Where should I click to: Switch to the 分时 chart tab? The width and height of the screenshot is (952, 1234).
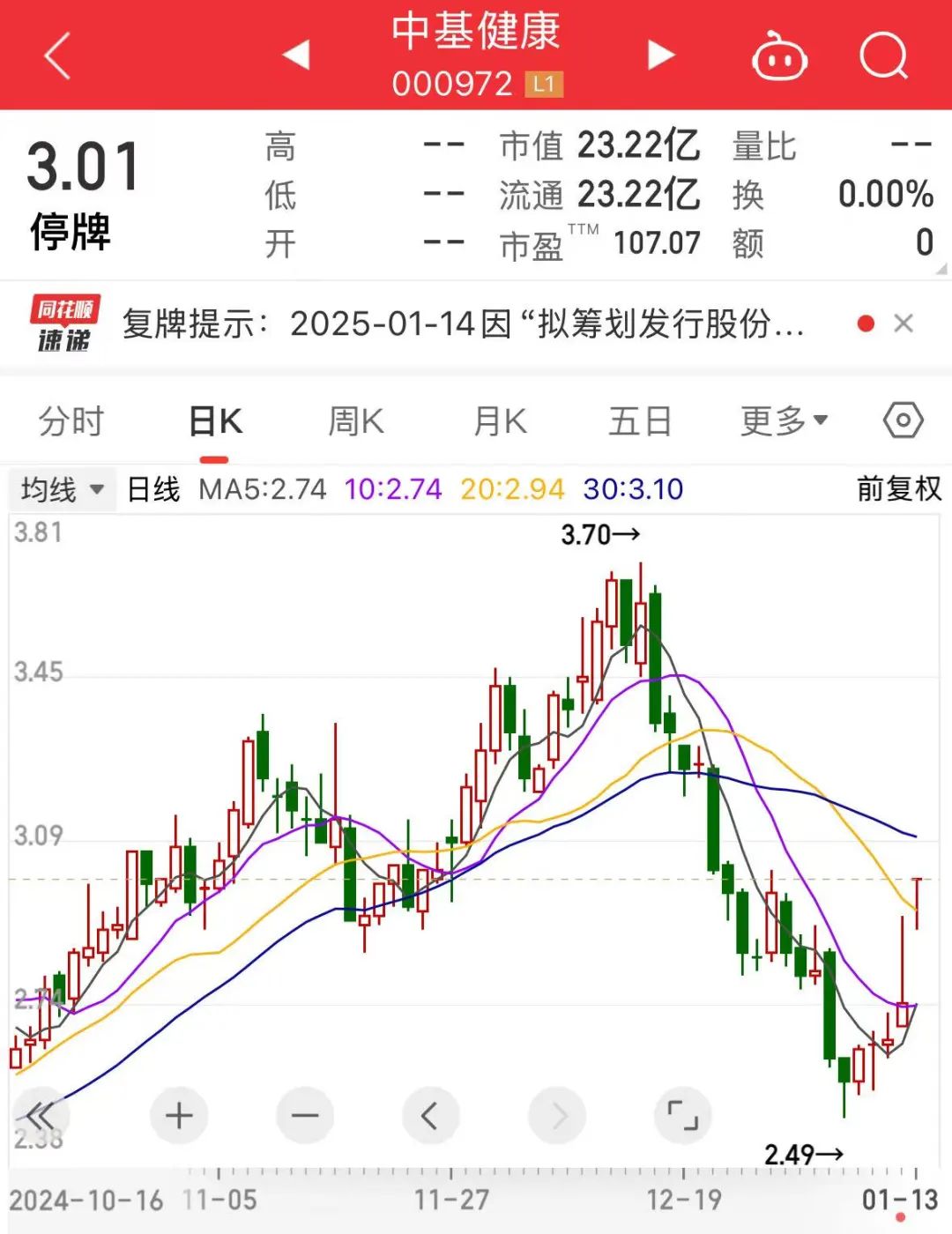coord(71,421)
